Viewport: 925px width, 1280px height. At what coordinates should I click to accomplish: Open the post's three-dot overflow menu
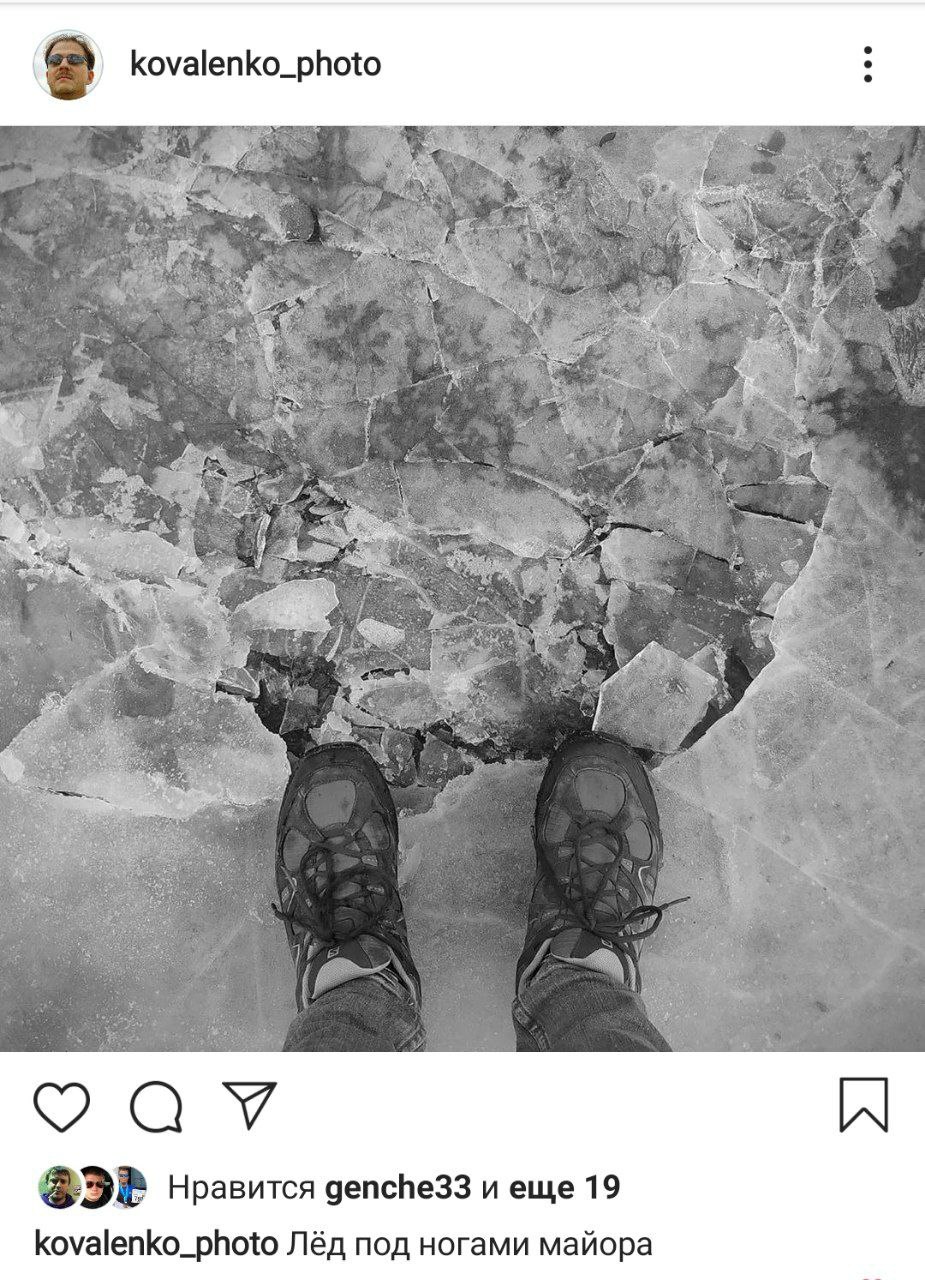coord(867,65)
